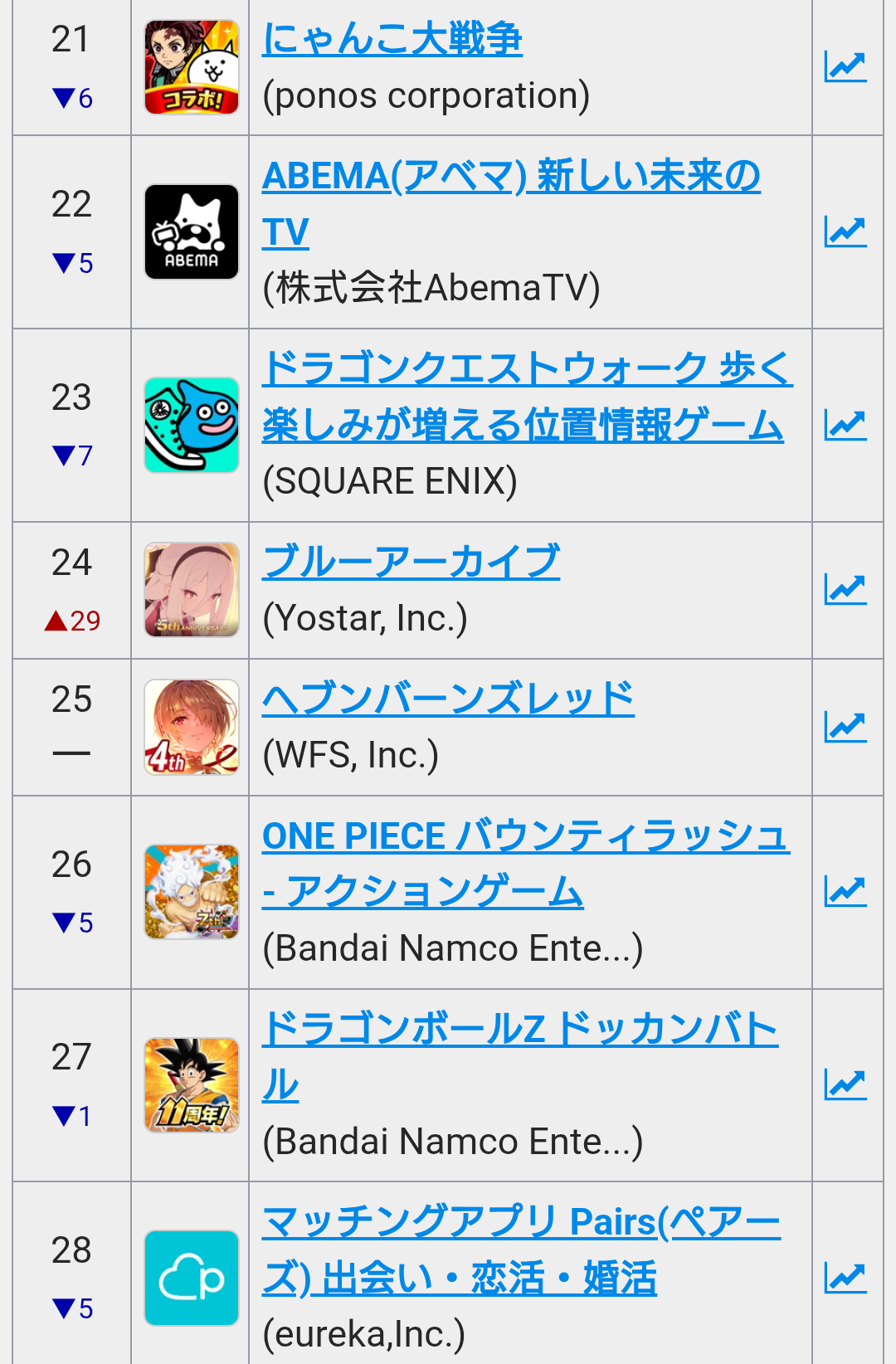Open the マッチングアプリ Pairs link
Viewport: 896px width, 1364px height.
pyautogui.click(x=521, y=1222)
